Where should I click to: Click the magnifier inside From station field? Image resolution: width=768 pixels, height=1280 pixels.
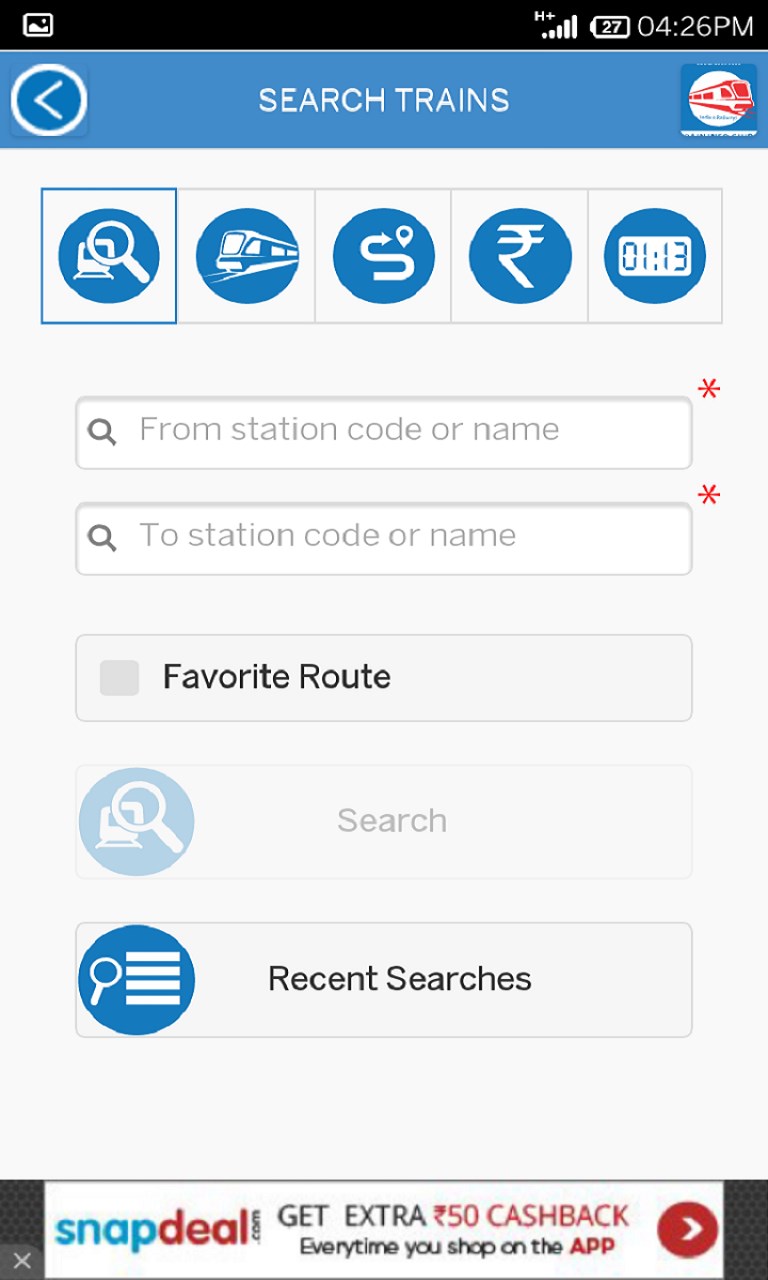click(x=103, y=431)
